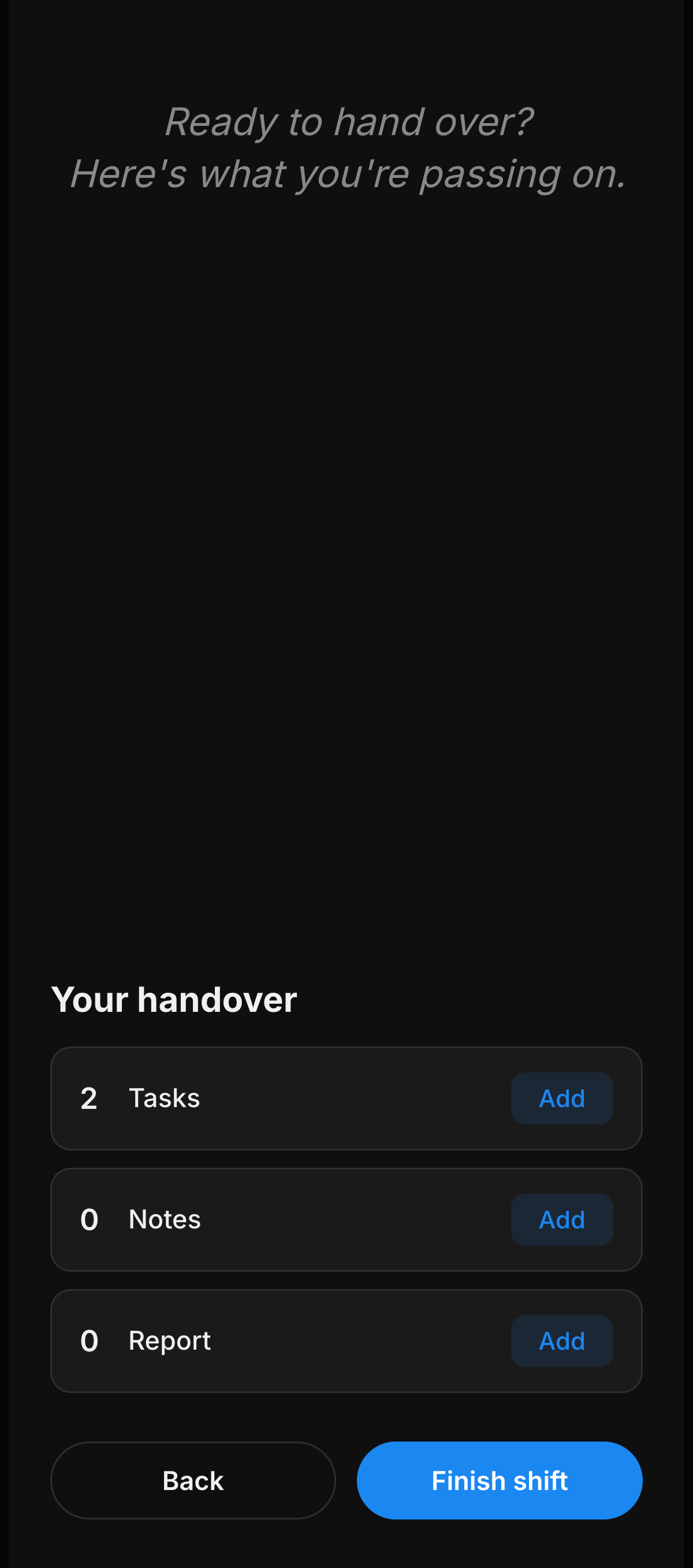Image resolution: width=693 pixels, height=1568 pixels.
Task: Open the Notes handover row
Action: pyautogui.click(x=346, y=1219)
